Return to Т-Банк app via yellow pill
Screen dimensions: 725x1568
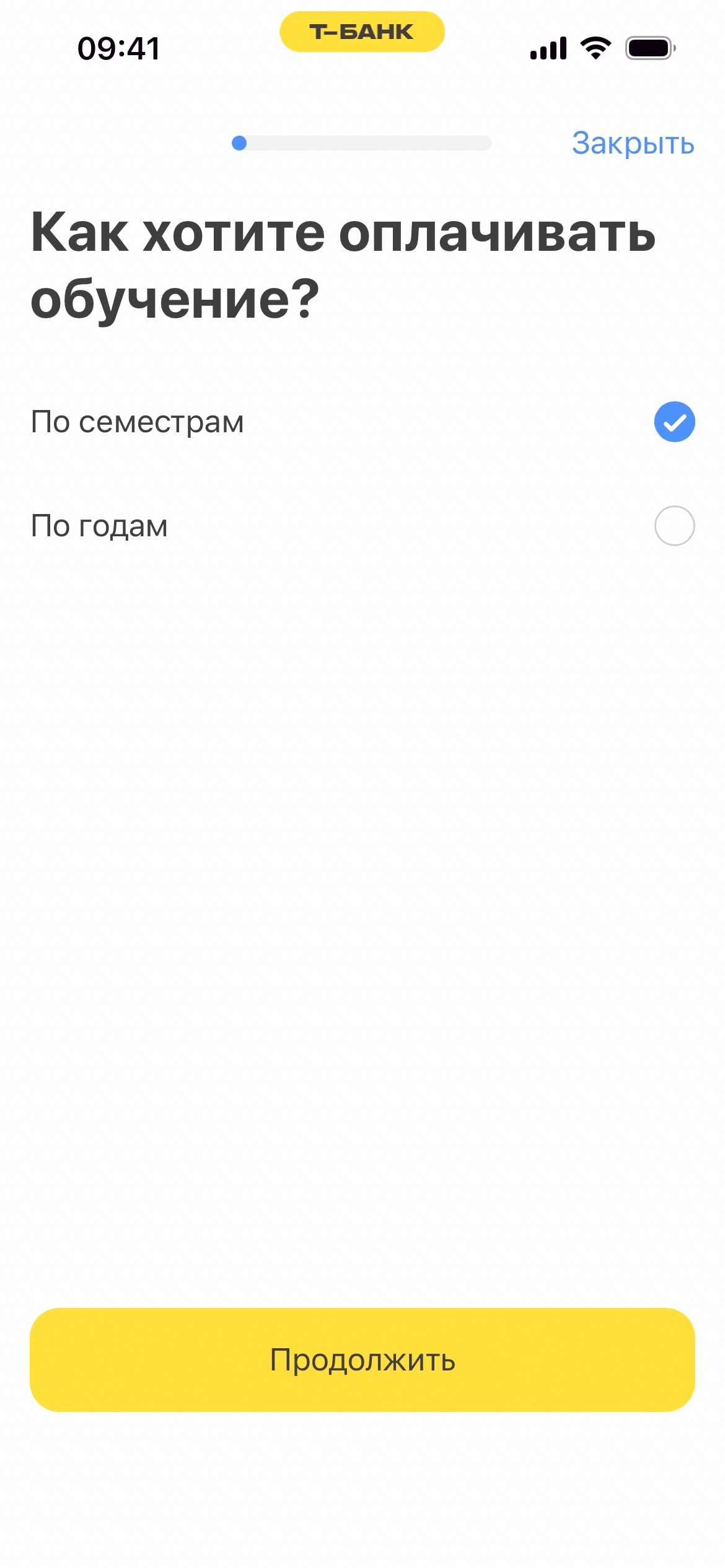pos(362,32)
